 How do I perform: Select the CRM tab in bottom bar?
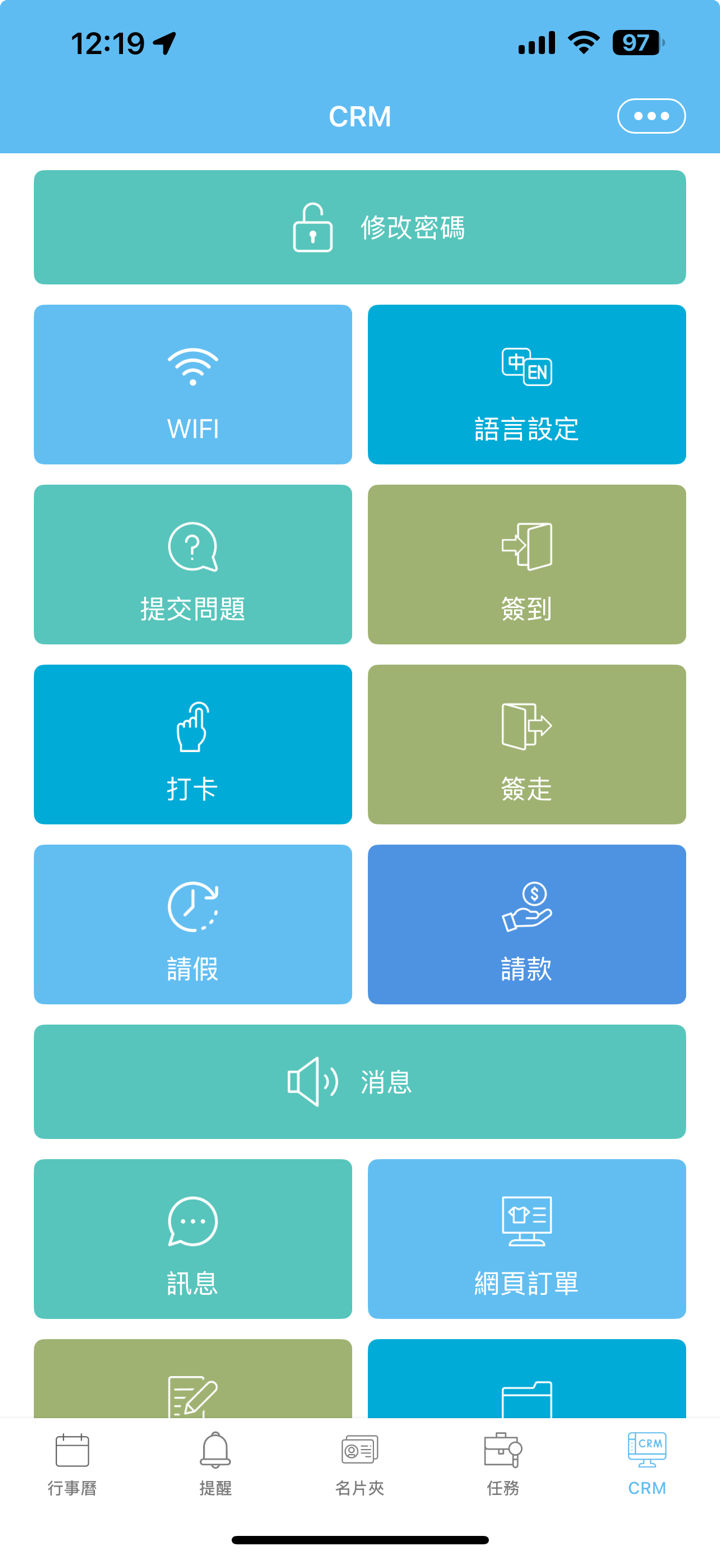click(647, 1464)
